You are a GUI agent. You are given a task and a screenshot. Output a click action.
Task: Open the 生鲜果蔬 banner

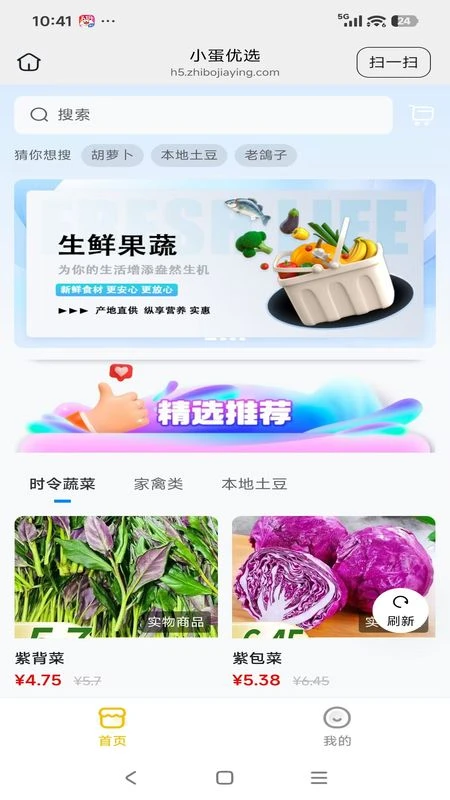pos(225,263)
